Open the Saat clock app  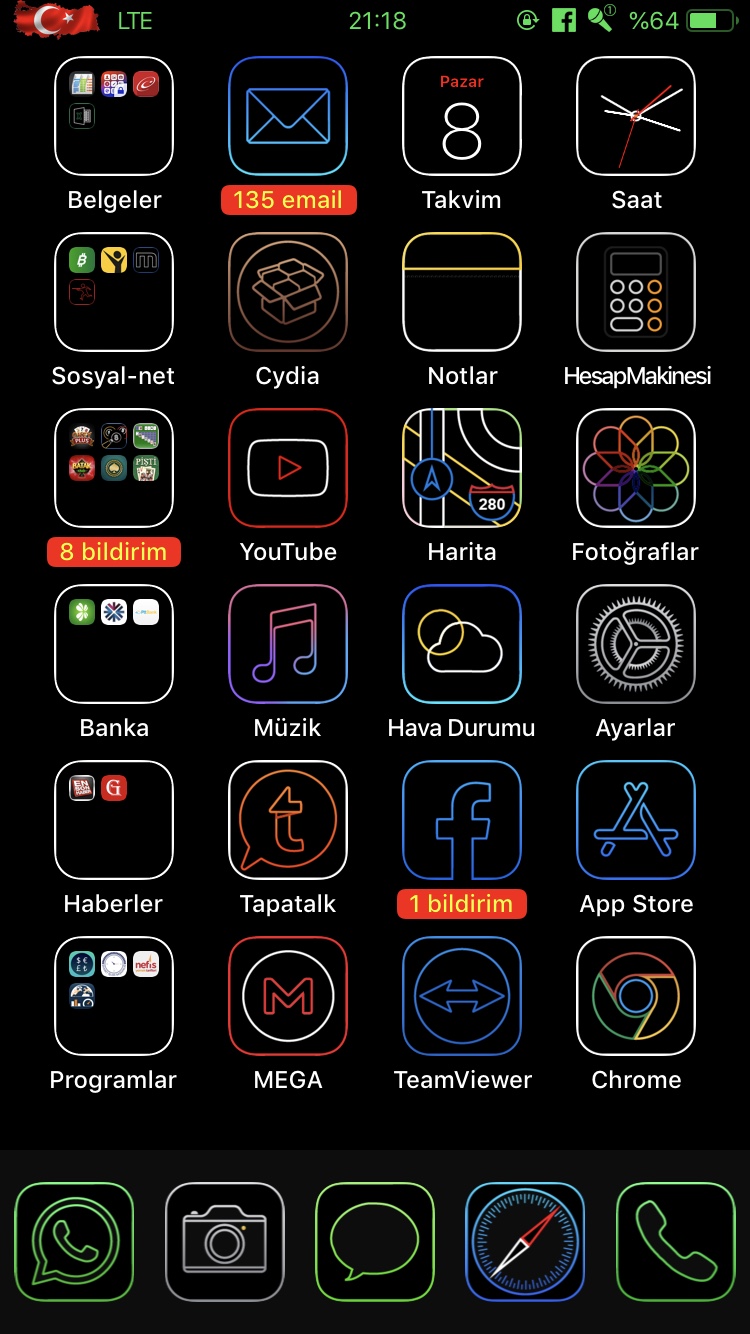[636, 116]
